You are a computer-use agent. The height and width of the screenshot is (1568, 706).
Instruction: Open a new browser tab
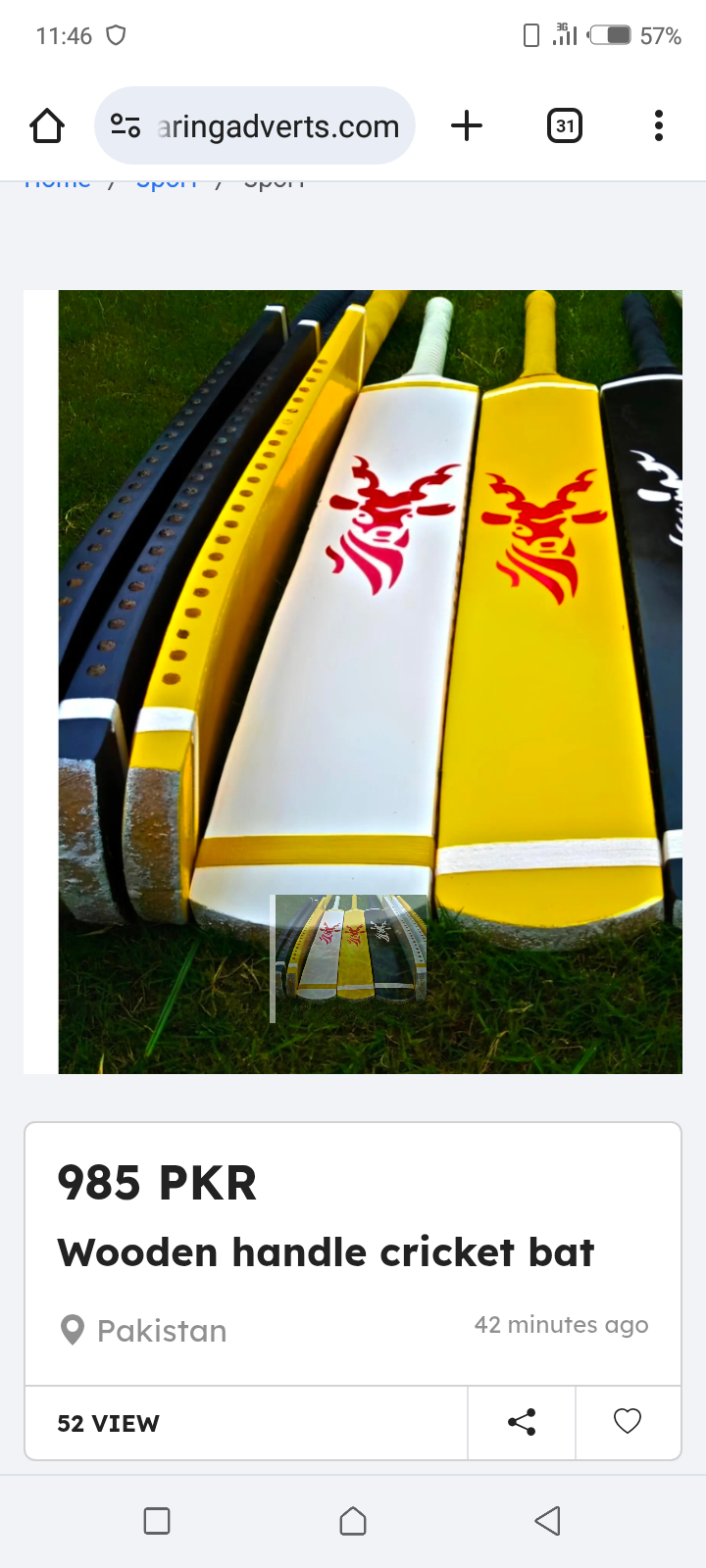tap(467, 126)
